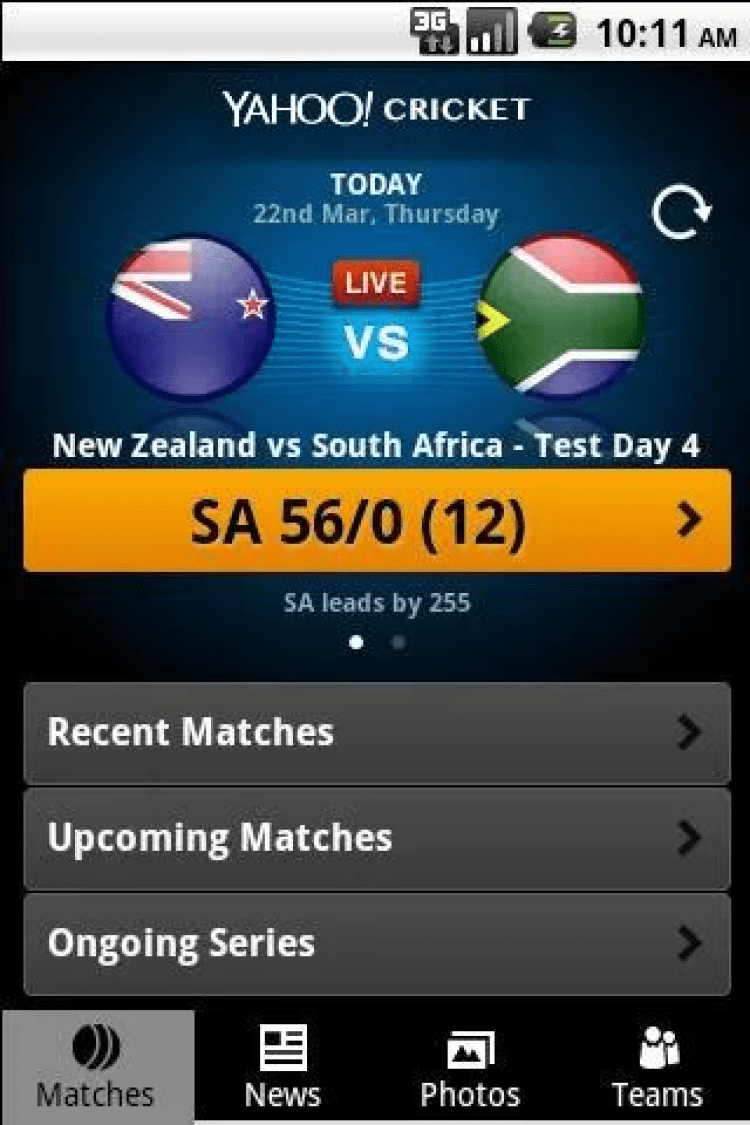Screen dimensions: 750x1125
Task: Open the SA 56/0 (12) scorecard
Action: (376, 520)
